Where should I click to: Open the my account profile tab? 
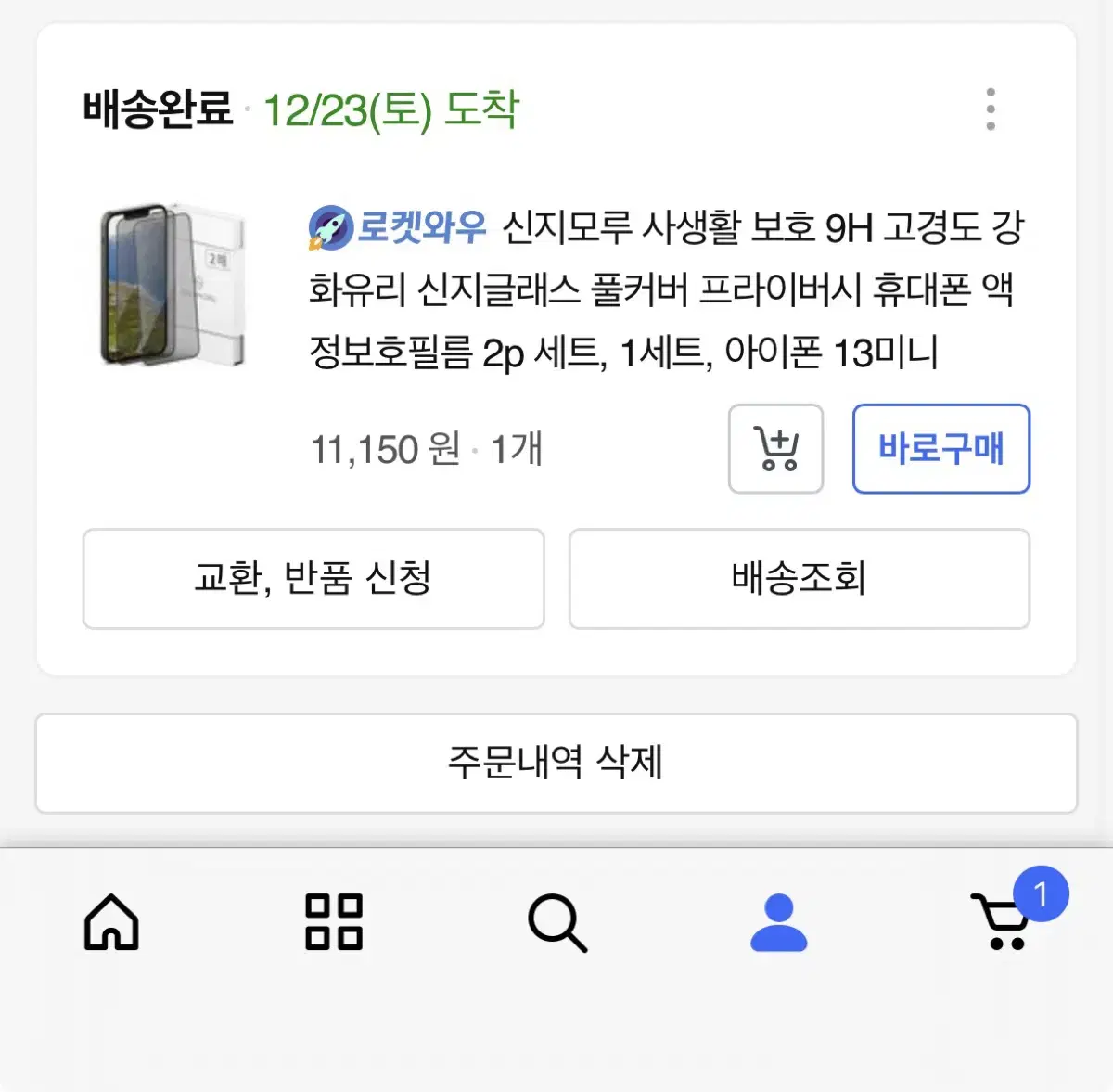coord(779,922)
